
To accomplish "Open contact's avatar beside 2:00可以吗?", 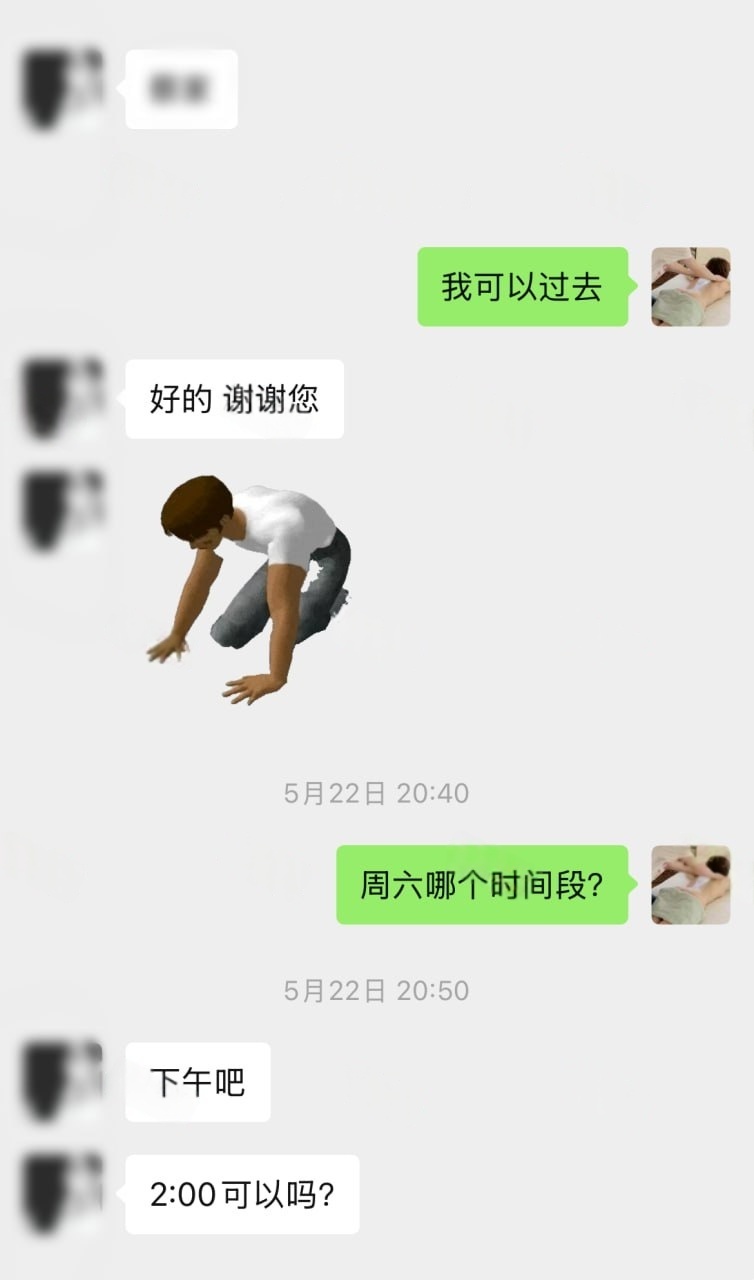I will (x=63, y=1194).
